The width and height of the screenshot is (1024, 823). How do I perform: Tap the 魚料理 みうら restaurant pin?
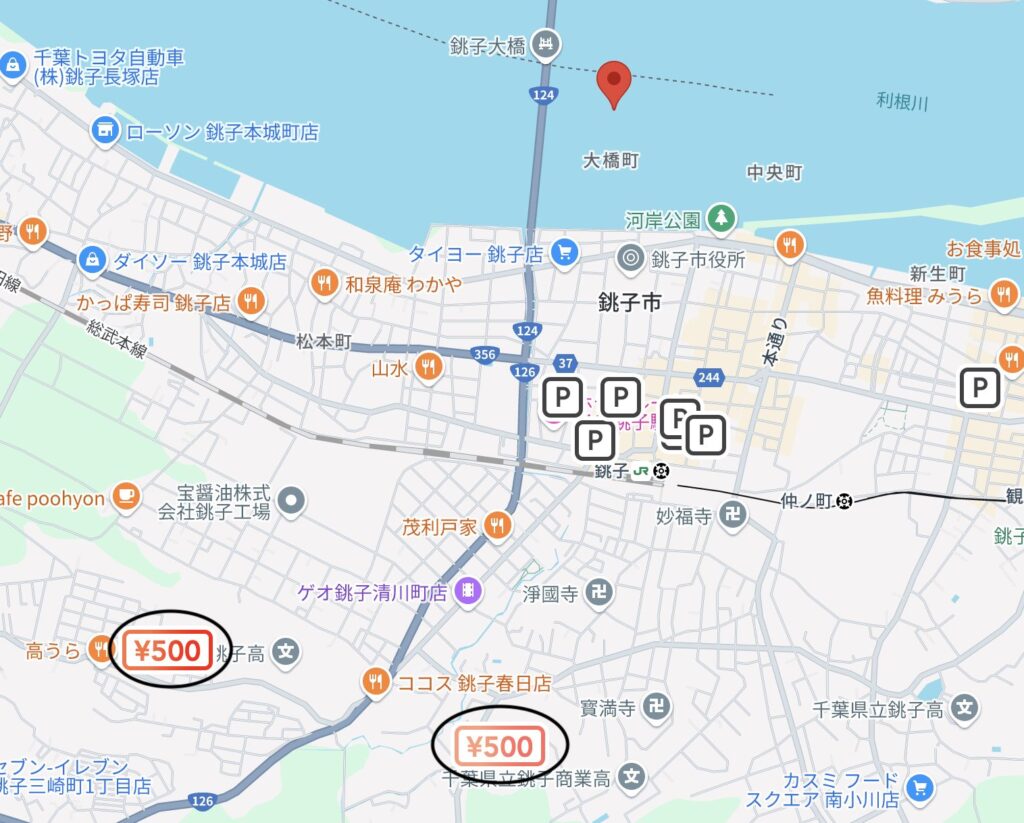pos(1003,294)
